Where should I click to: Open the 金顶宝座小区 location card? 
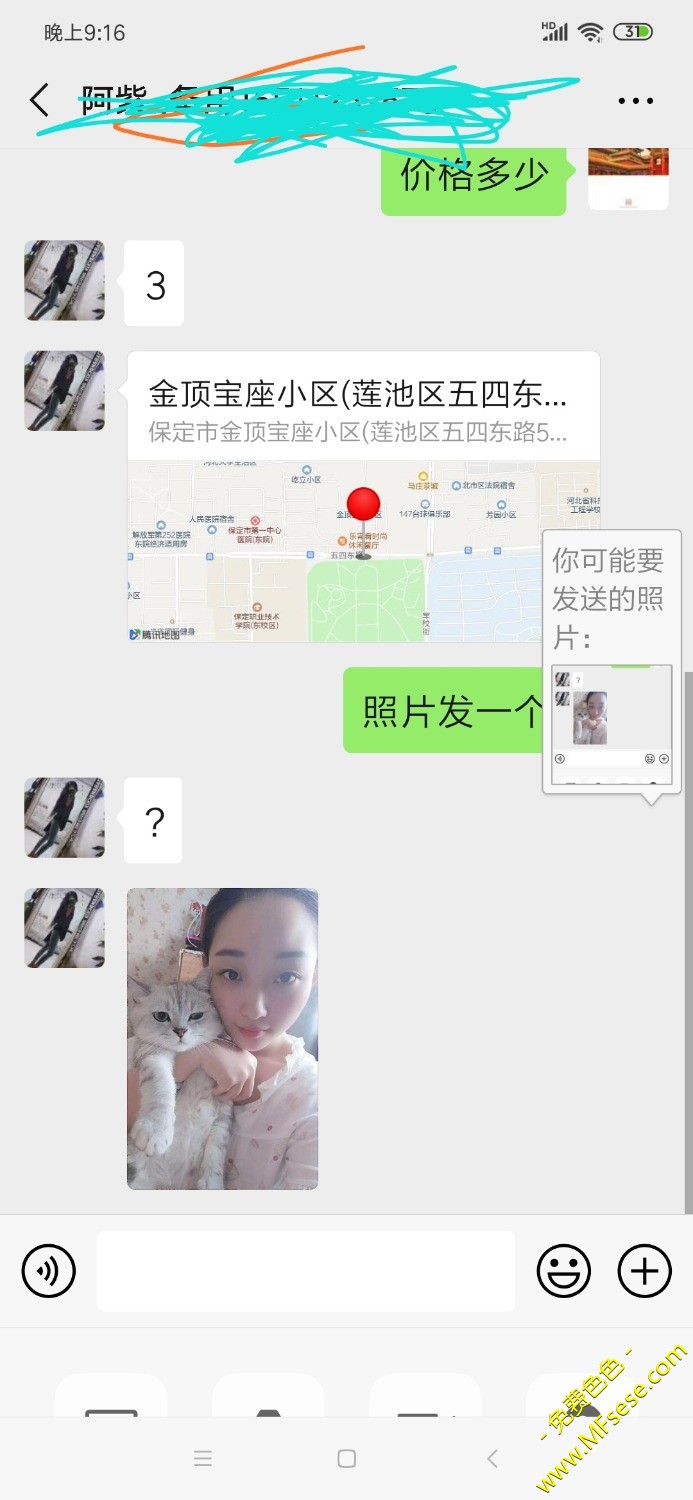coord(363,497)
